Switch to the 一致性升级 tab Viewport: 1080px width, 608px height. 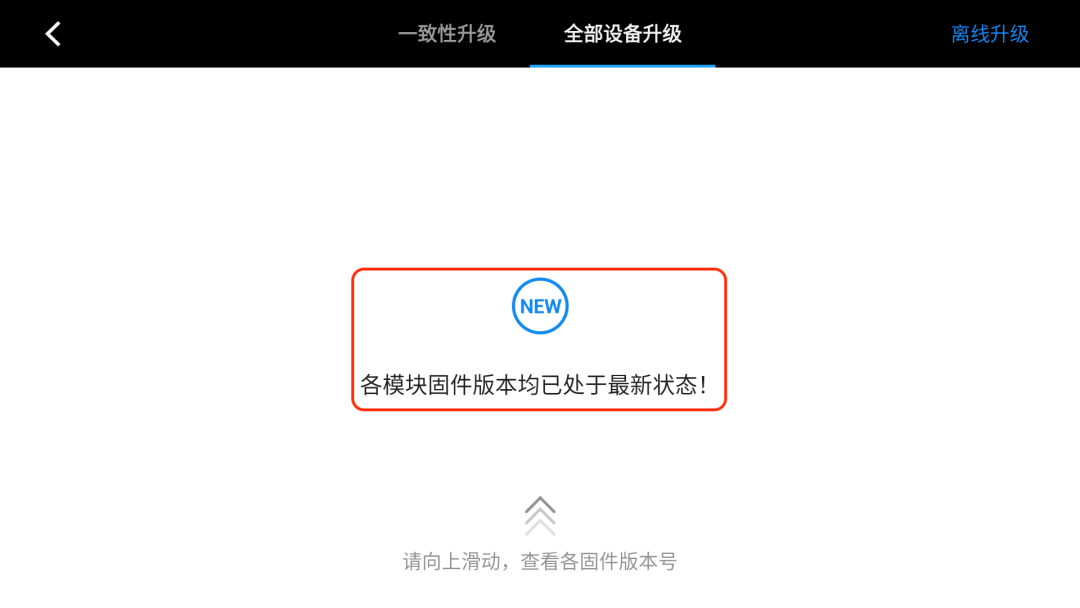(447, 34)
